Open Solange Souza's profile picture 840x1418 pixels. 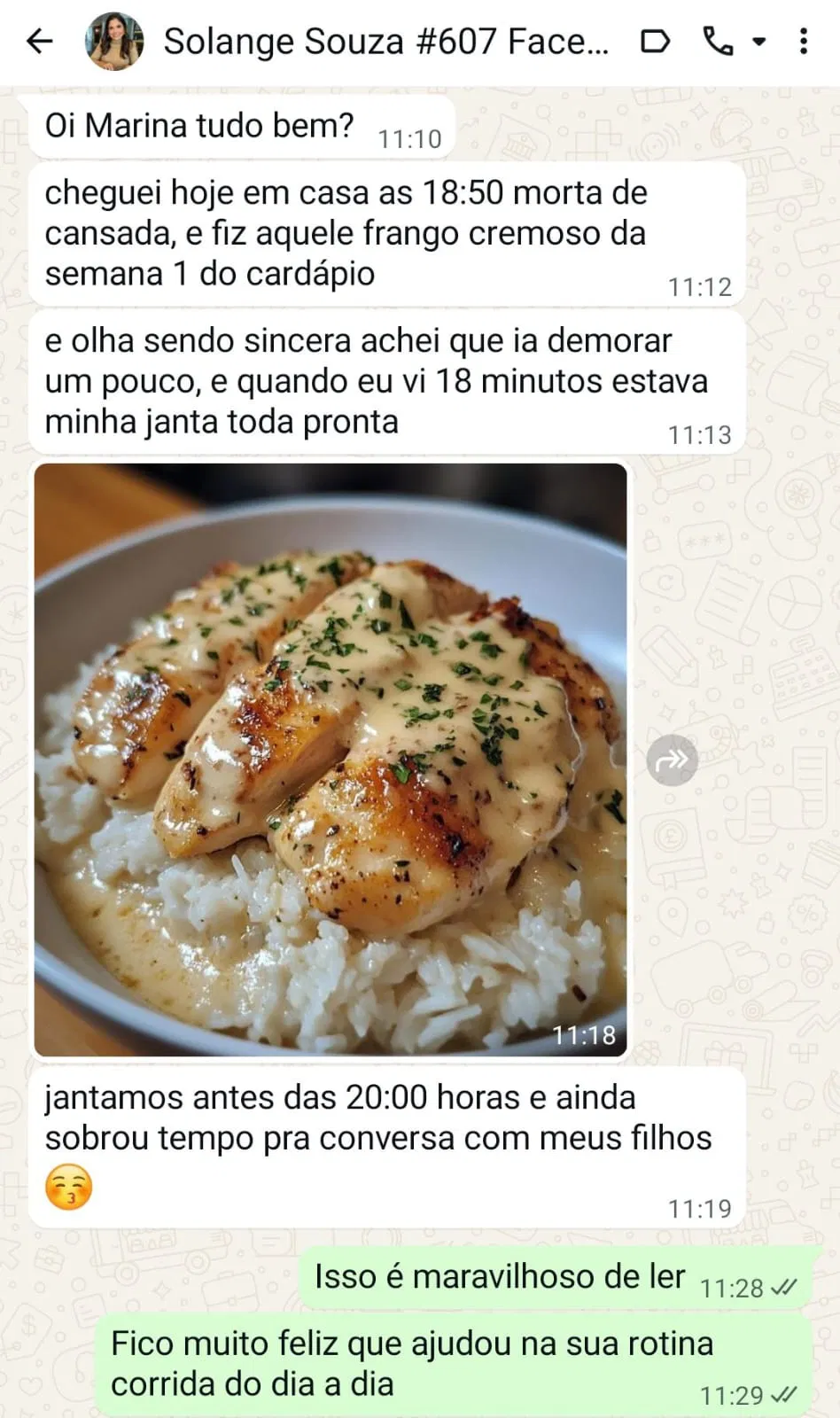pyautogui.click(x=114, y=41)
